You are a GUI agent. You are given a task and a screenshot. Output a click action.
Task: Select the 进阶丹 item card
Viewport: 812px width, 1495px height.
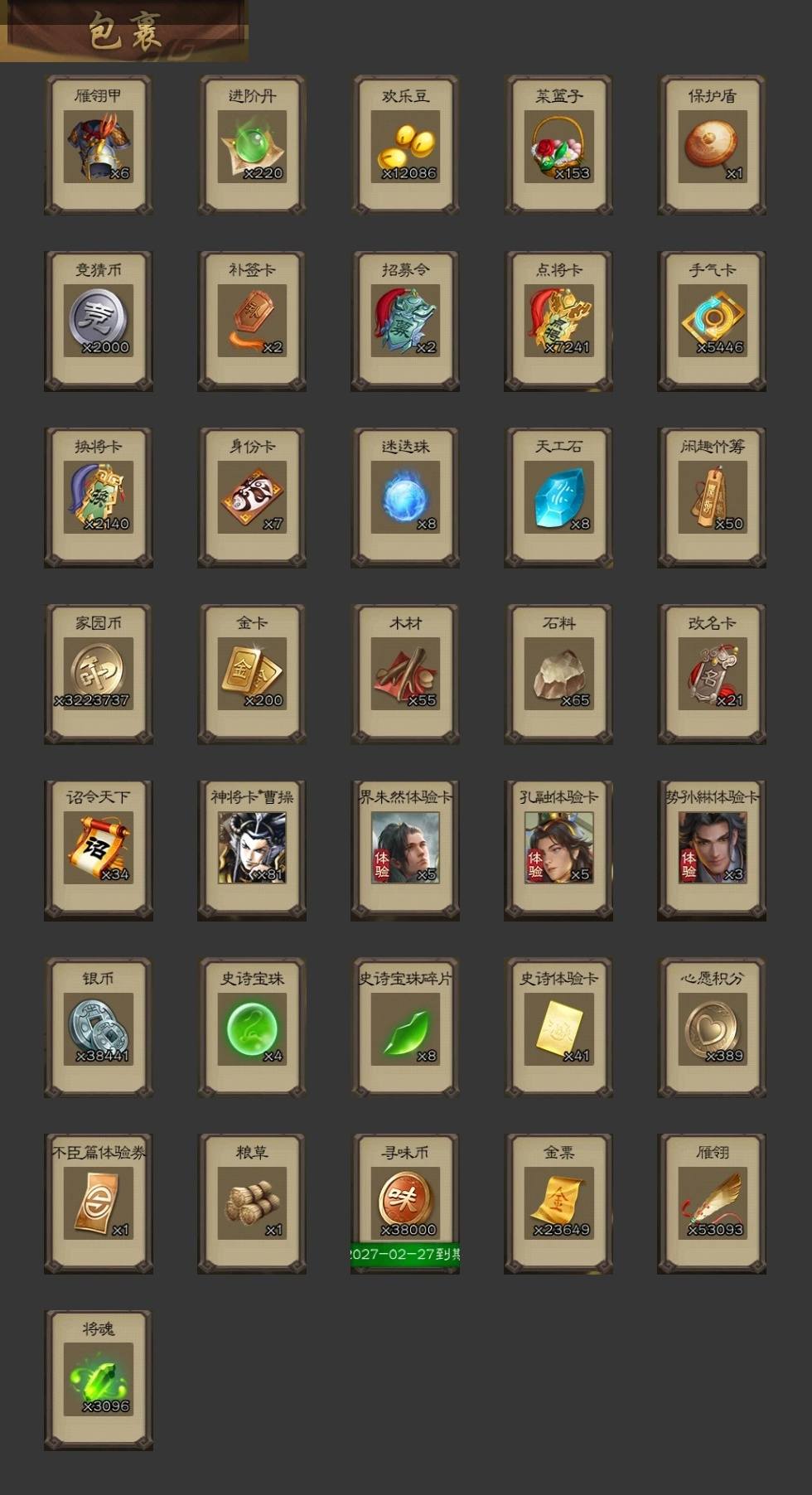(x=252, y=146)
